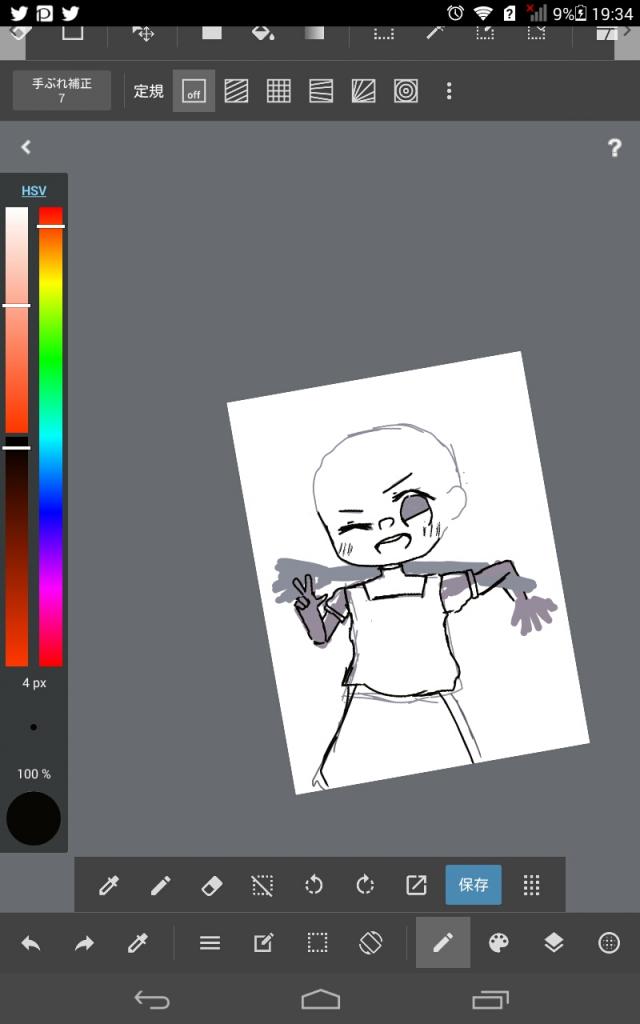Open the color palette
The width and height of the screenshot is (640, 1024).
click(x=498, y=943)
